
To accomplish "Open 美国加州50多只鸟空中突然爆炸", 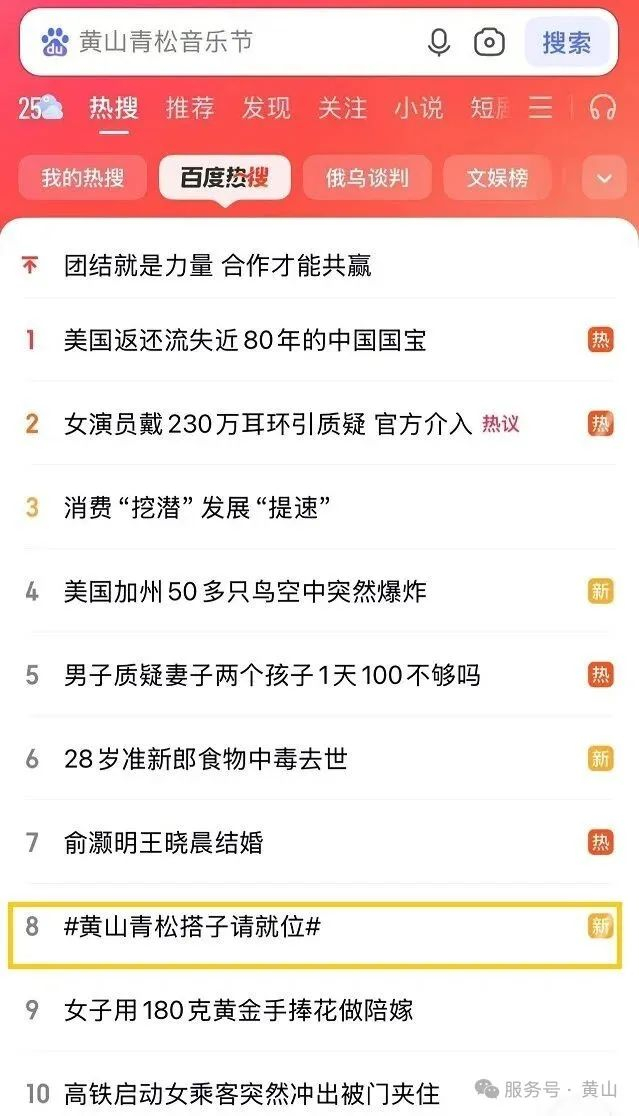I will [245, 591].
